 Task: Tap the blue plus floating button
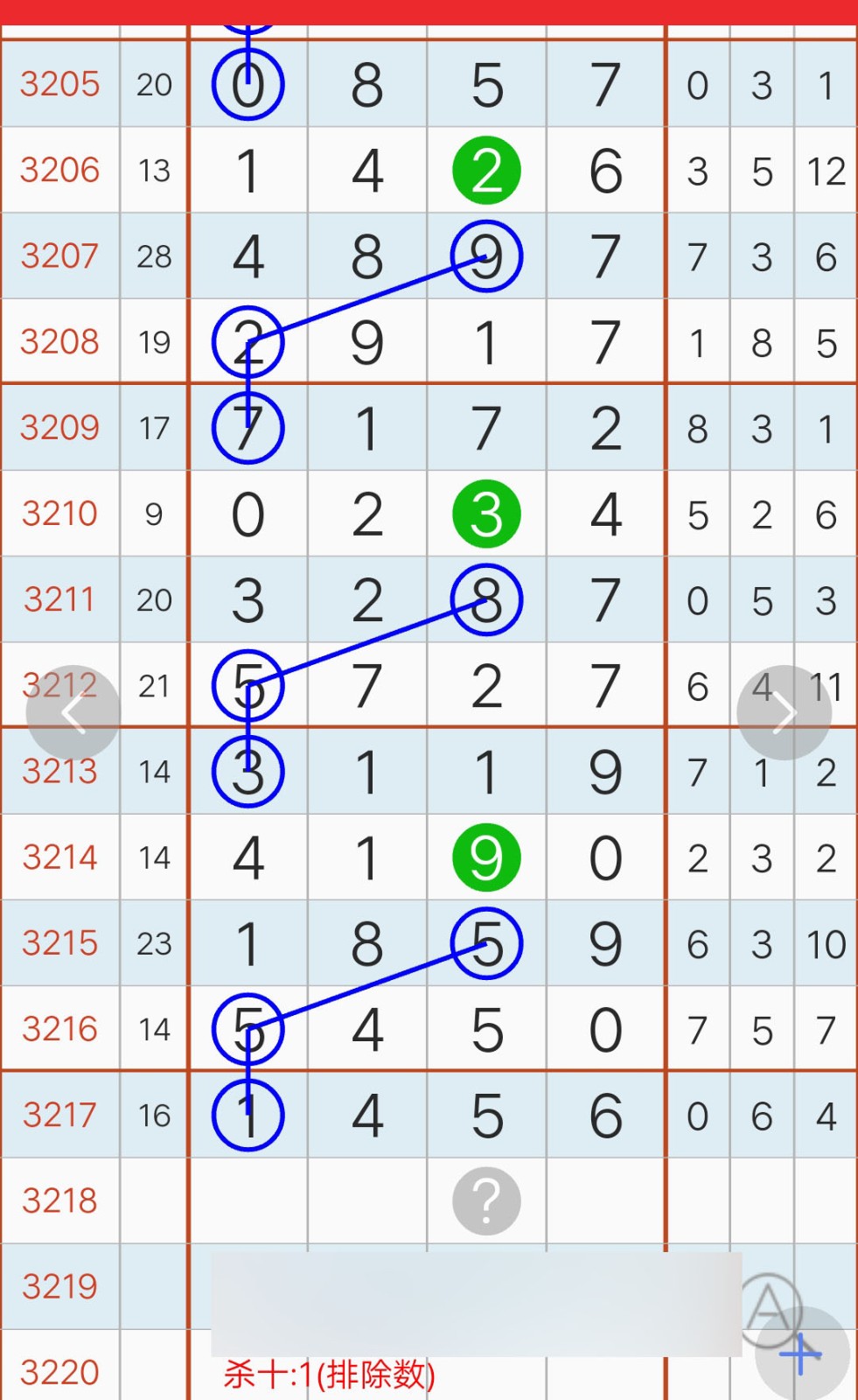pyautogui.click(x=801, y=1354)
